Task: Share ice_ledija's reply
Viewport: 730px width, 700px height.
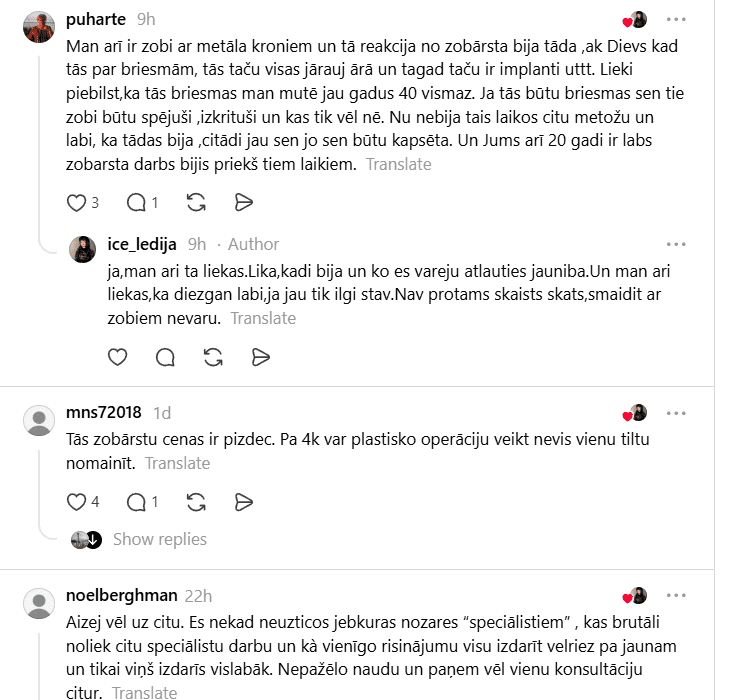Action: pyautogui.click(x=261, y=357)
